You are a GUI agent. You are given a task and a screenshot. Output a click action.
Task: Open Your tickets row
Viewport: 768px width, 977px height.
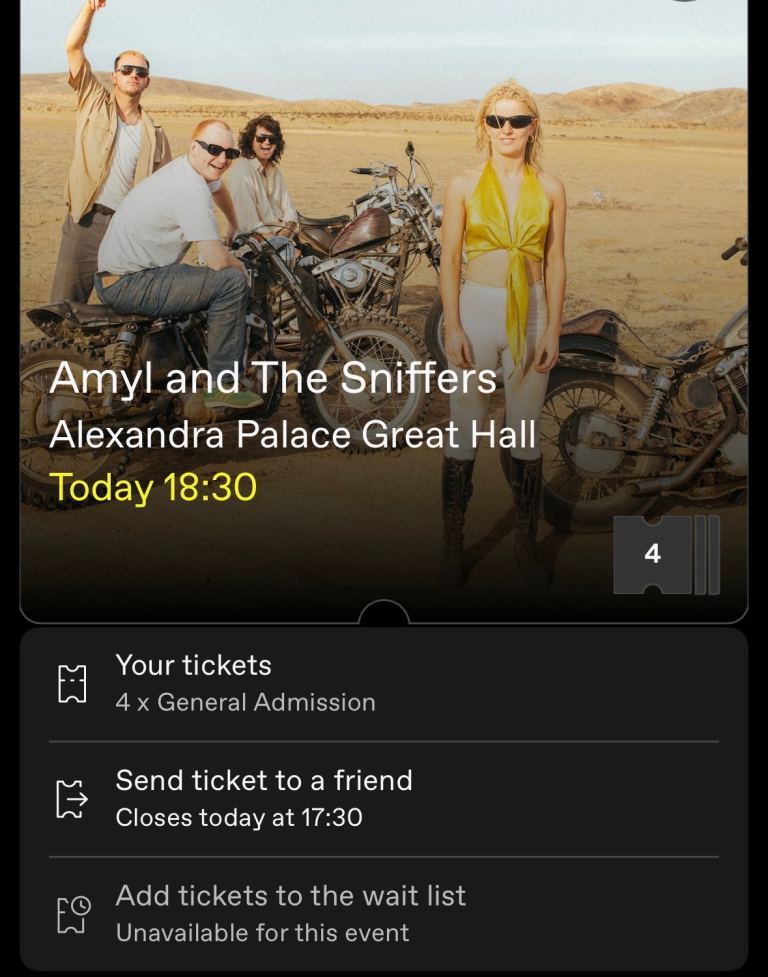(x=383, y=684)
